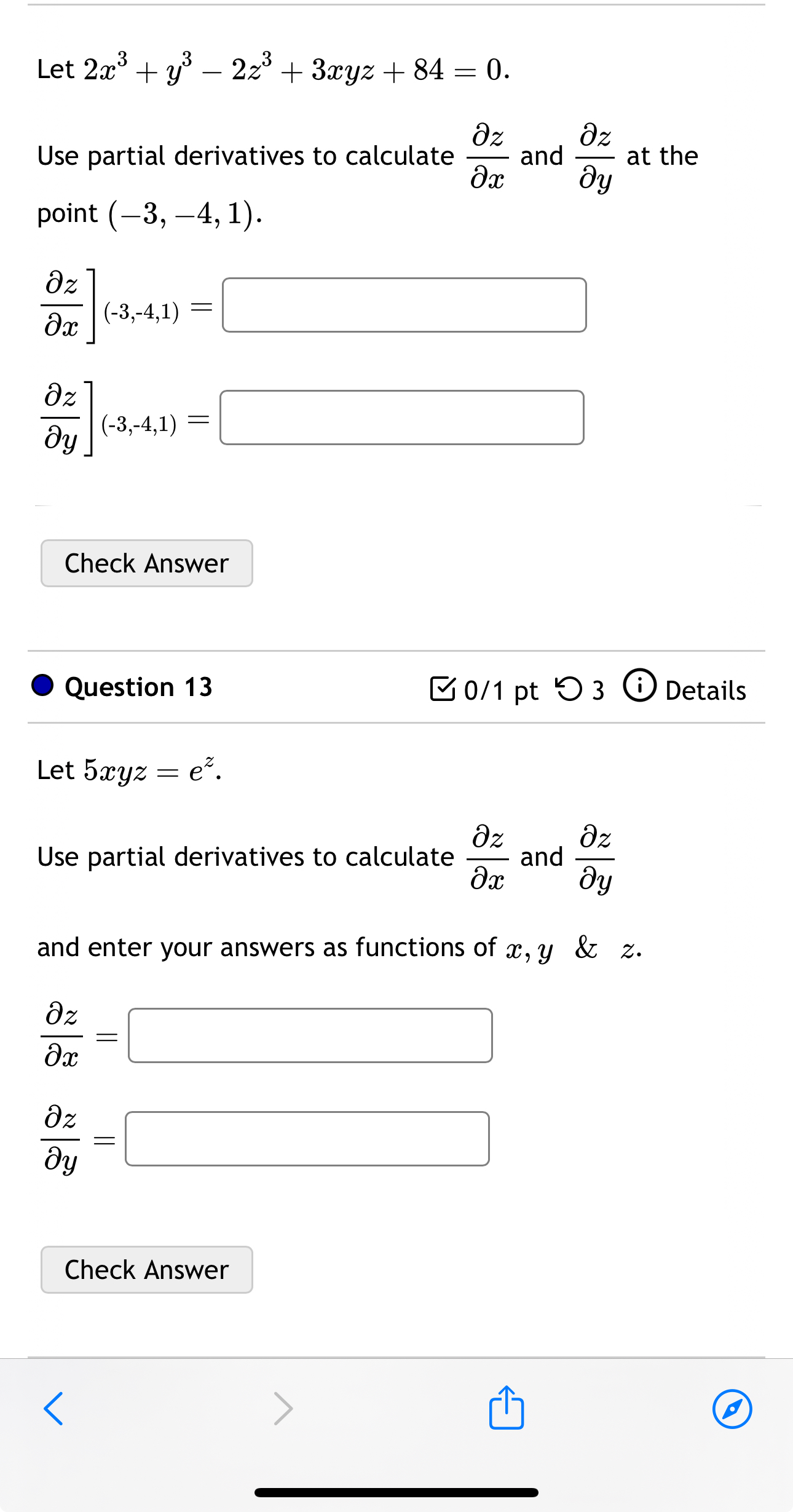This screenshot has height=1512, width=793.
Task: Click the first Check Answer button
Action: click(146, 563)
